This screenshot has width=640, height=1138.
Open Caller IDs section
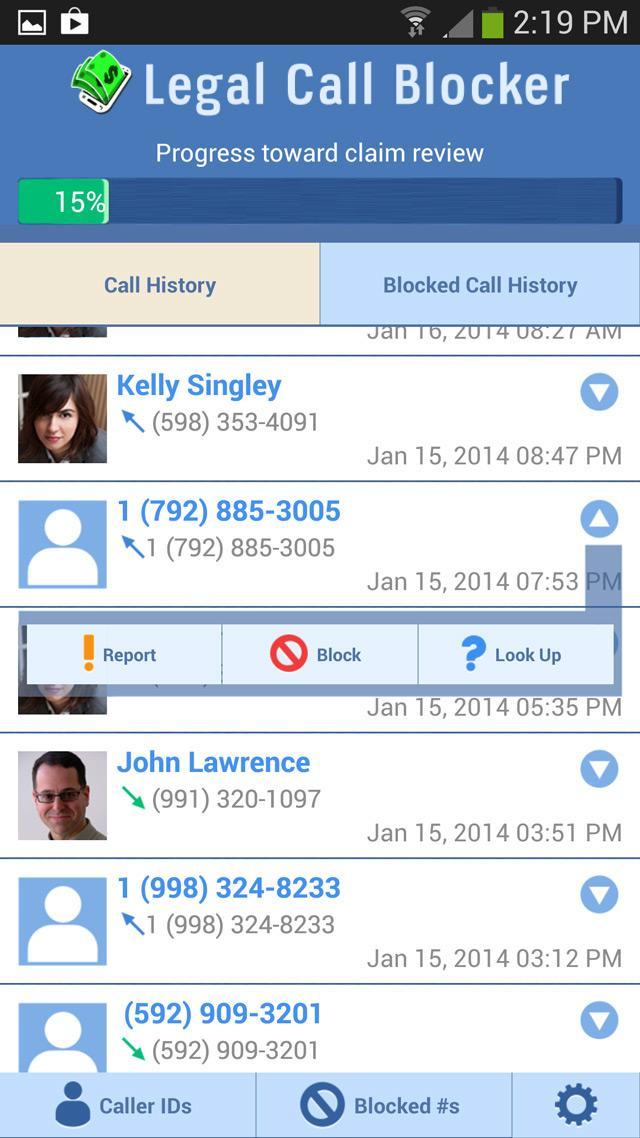pos(127,1105)
